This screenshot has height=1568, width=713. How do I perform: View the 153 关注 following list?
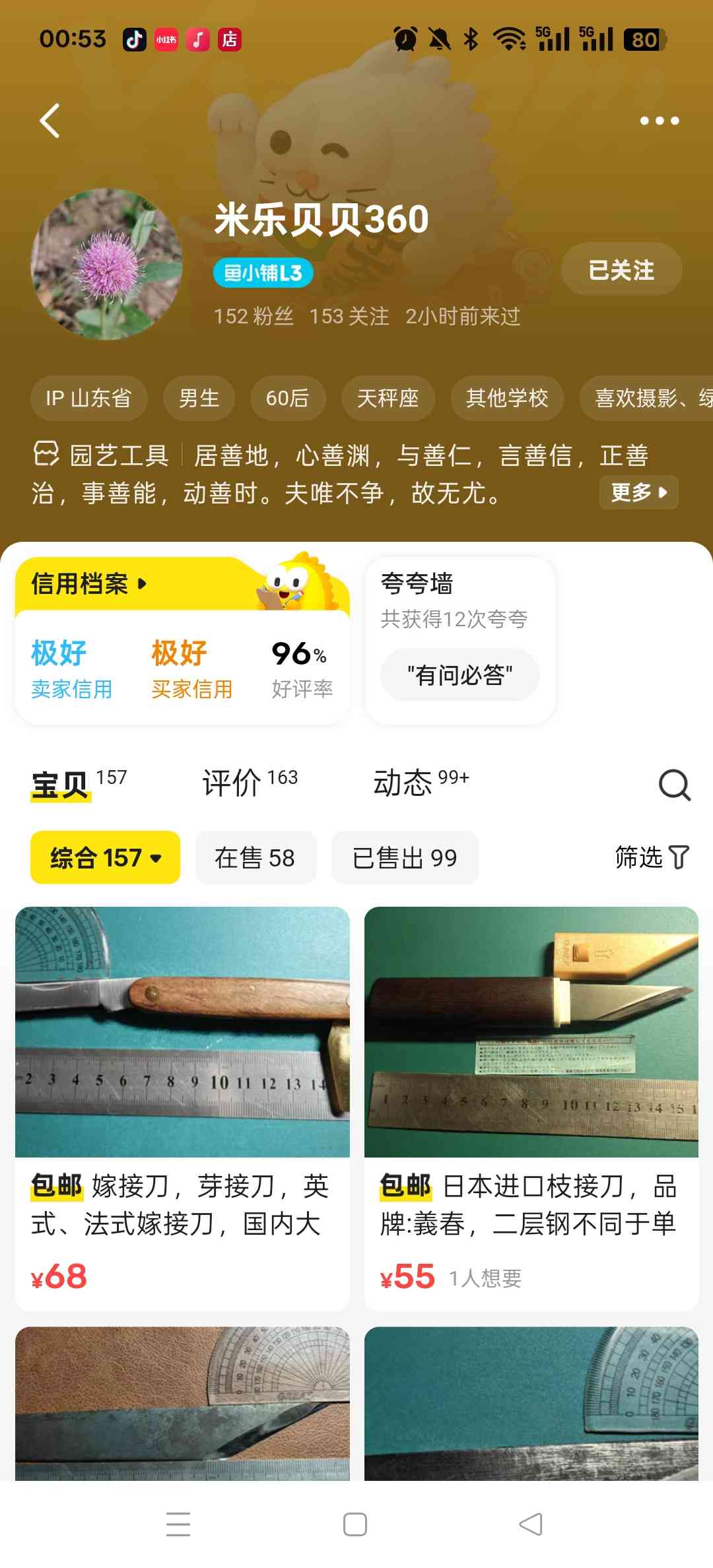point(349,316)
